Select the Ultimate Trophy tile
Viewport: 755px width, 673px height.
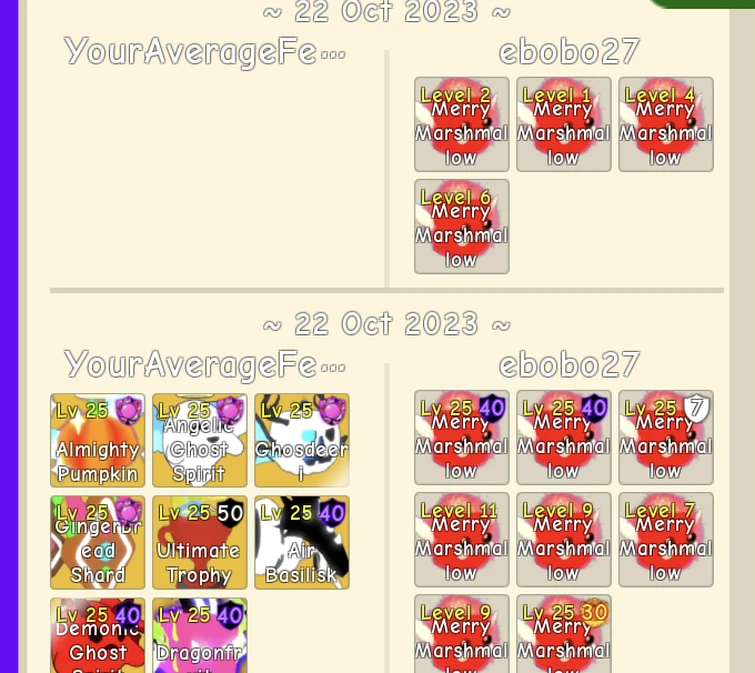(x=200, y=542)
